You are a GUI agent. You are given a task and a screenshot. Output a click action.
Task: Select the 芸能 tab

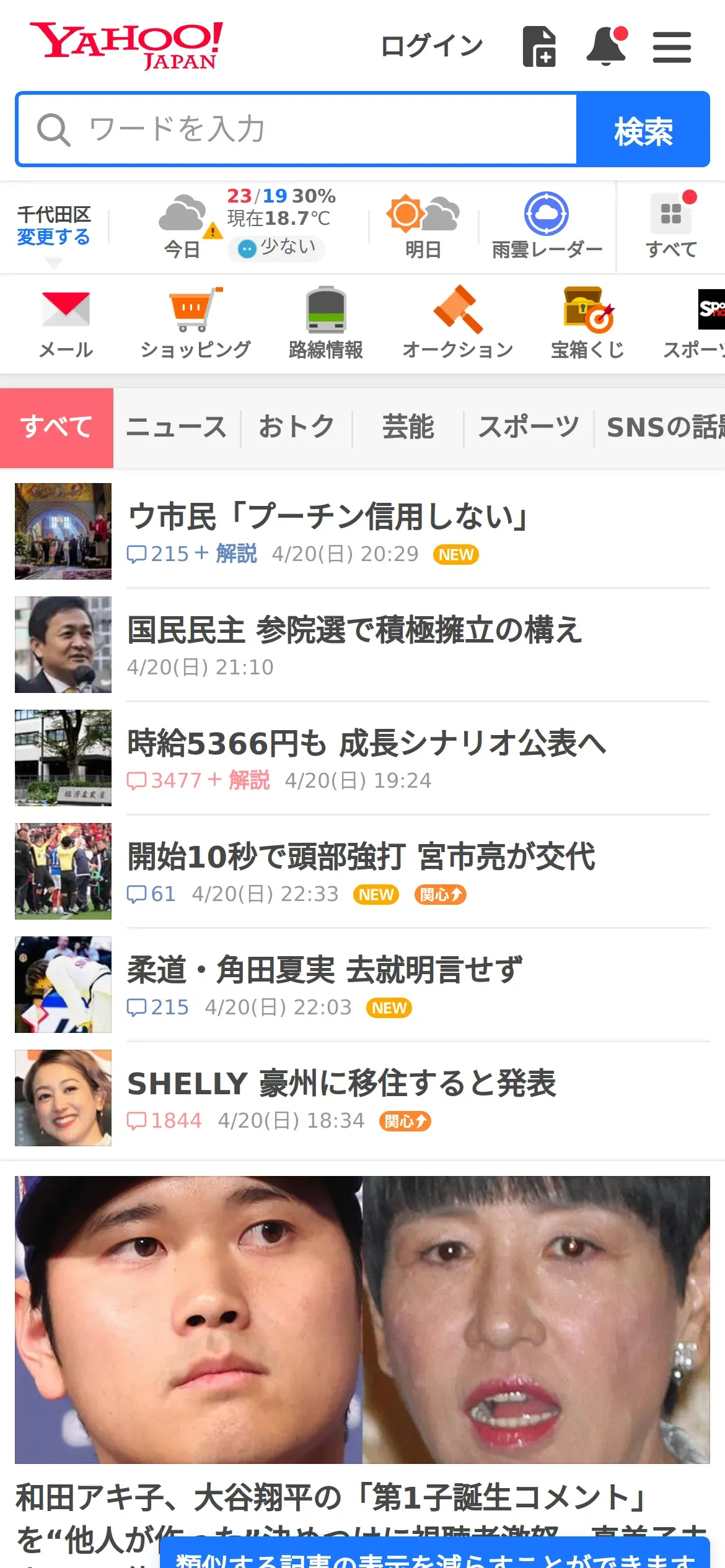coord(408,427)
